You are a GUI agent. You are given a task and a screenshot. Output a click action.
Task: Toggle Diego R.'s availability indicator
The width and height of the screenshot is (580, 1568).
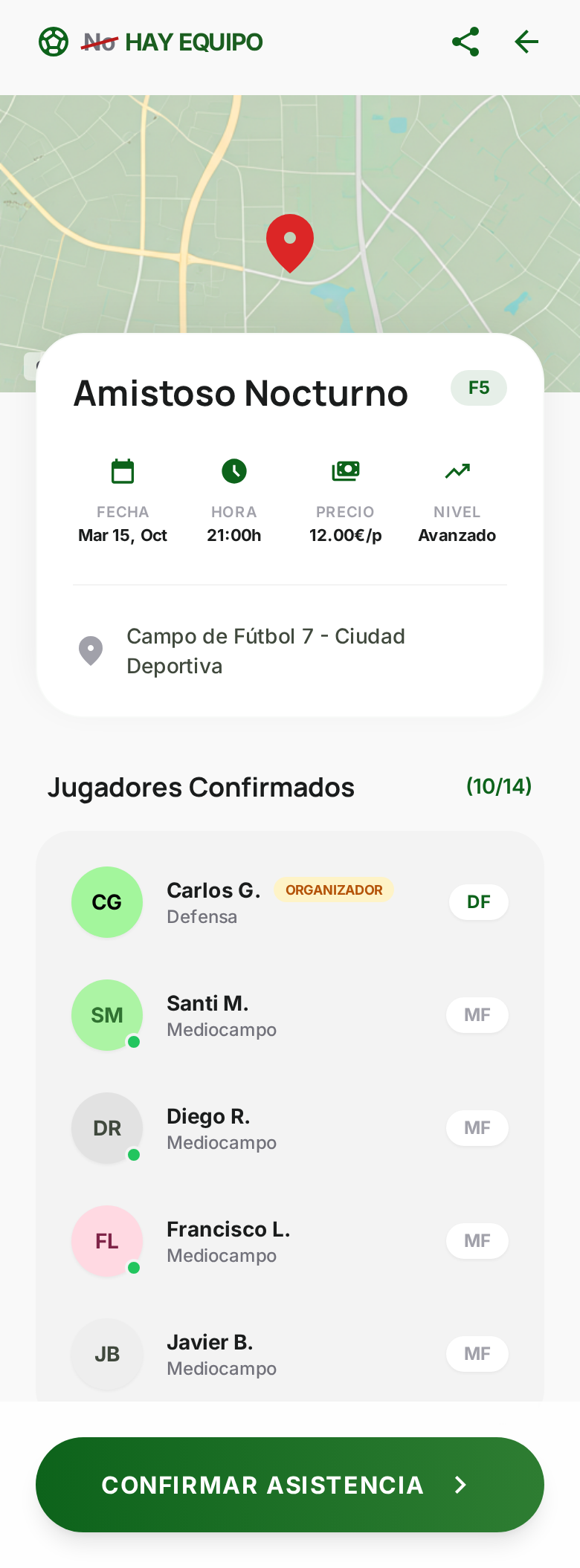pyautogui.click(x=135, y=1156)
